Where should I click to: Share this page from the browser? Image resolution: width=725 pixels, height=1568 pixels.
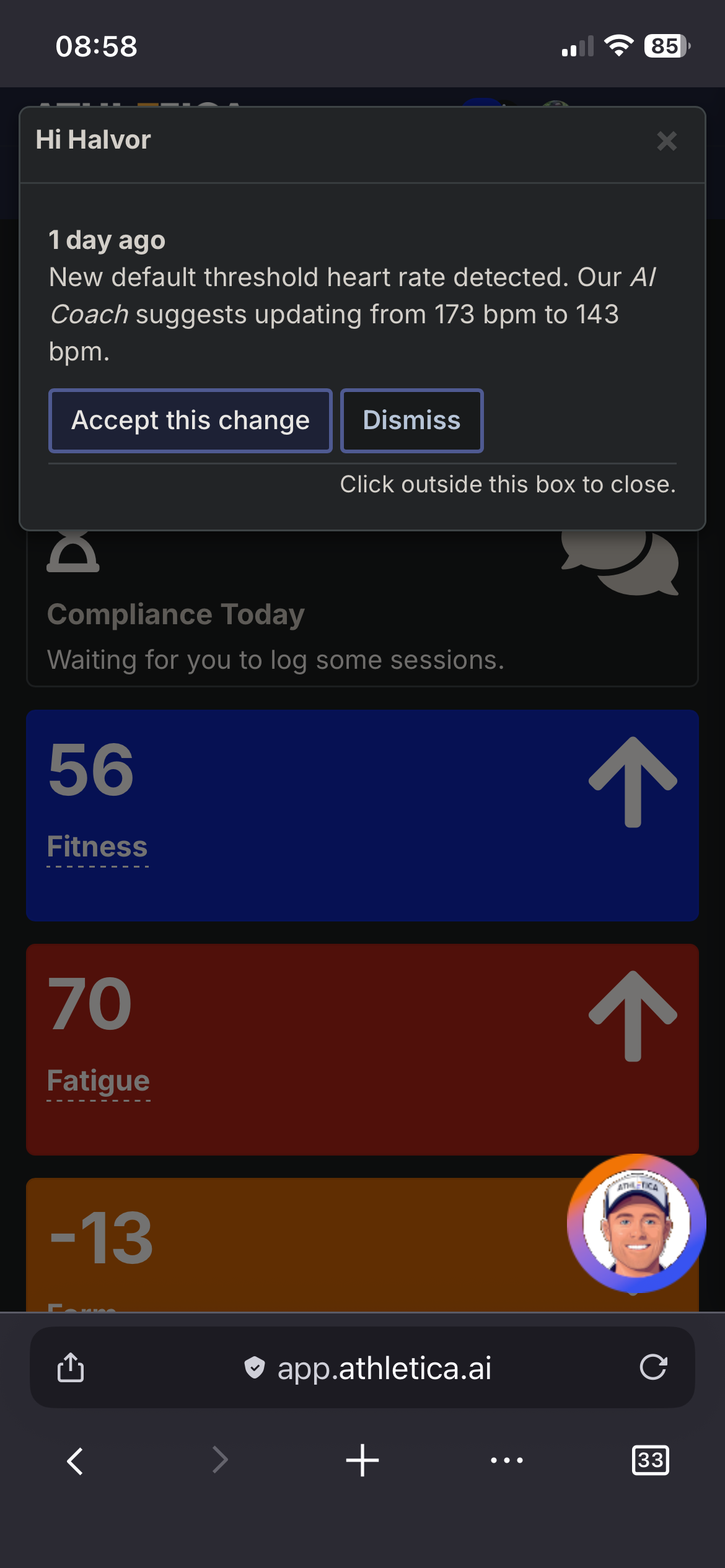pos(71,1367)
